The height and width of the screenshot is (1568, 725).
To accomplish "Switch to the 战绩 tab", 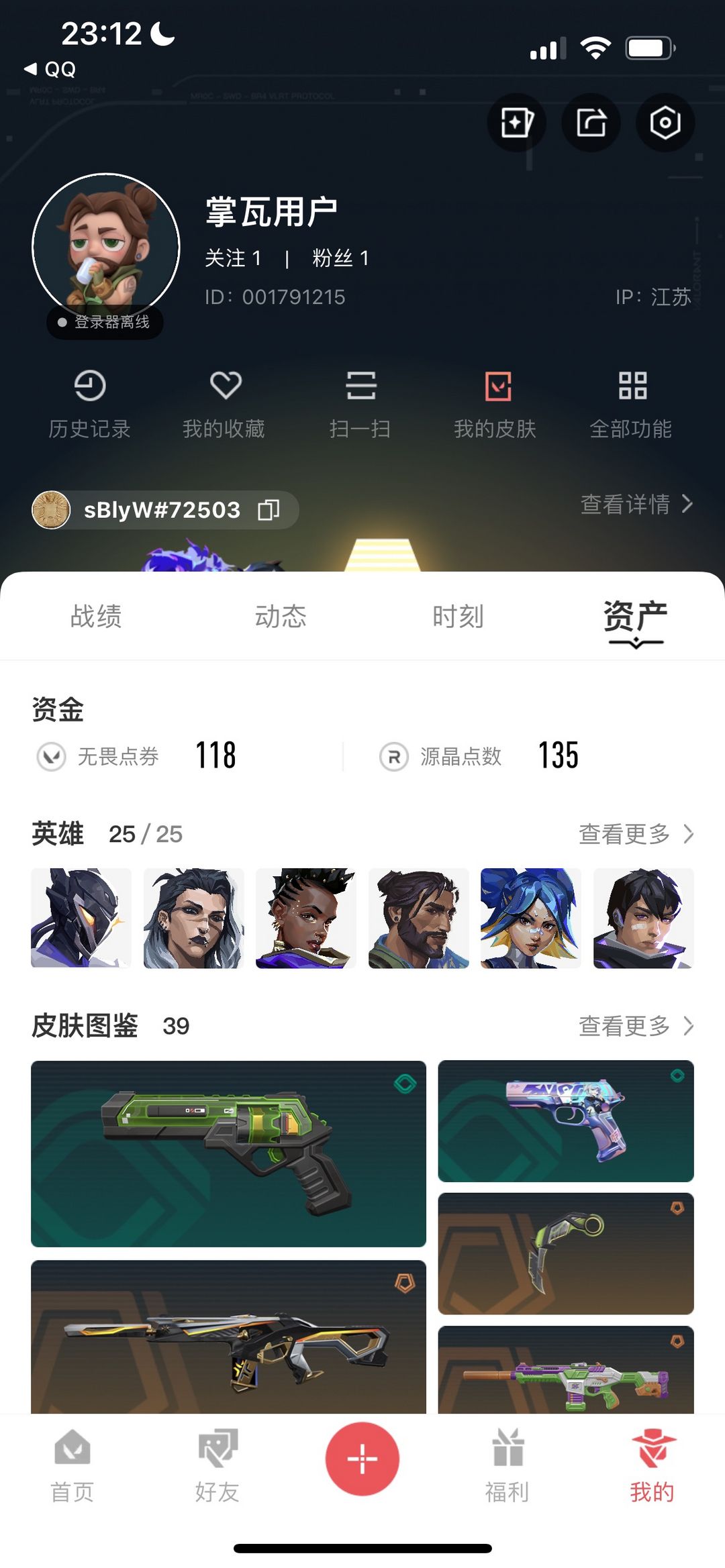I will click(94, 617).
